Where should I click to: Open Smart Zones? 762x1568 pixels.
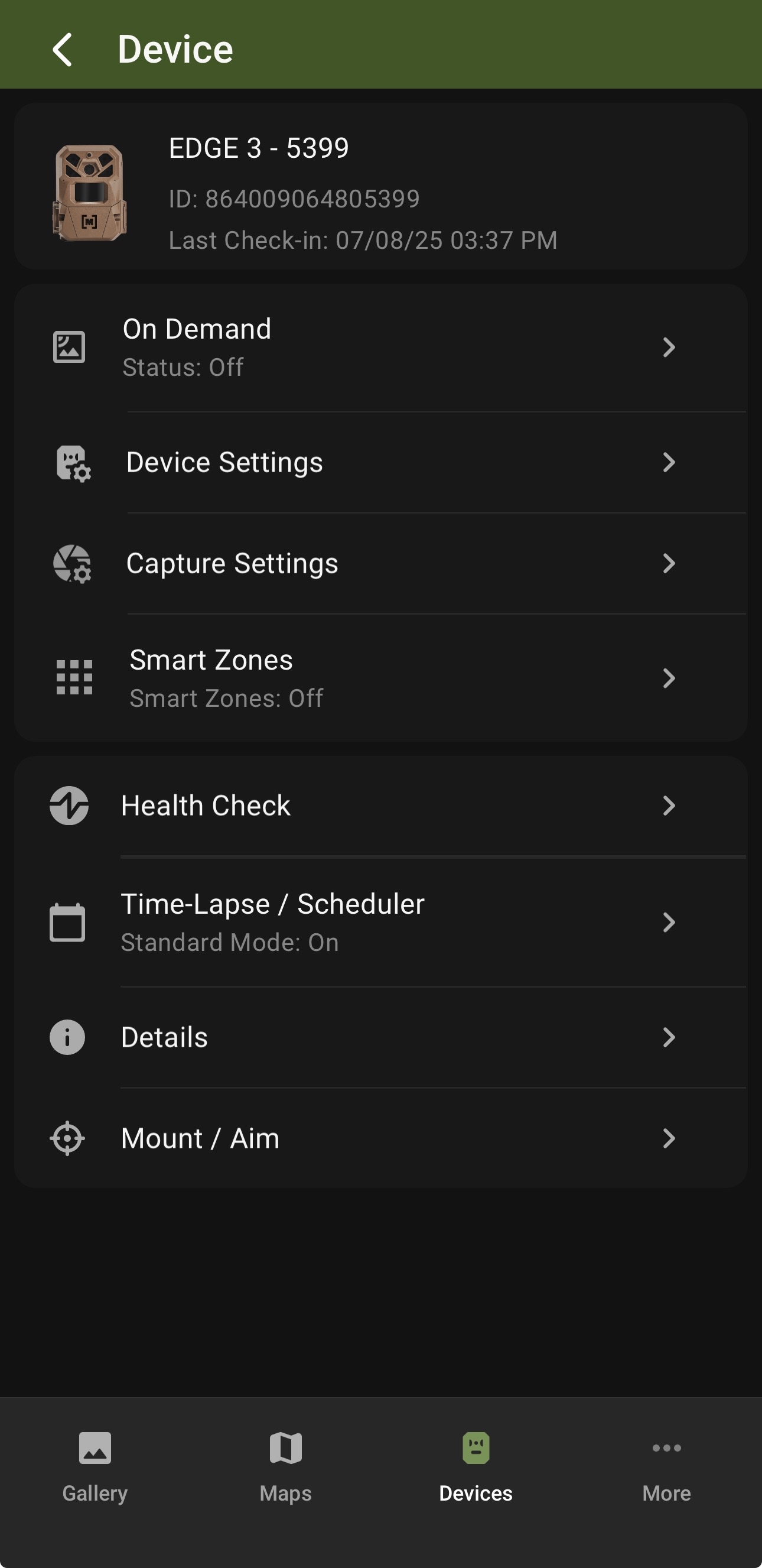pos(380,678)
